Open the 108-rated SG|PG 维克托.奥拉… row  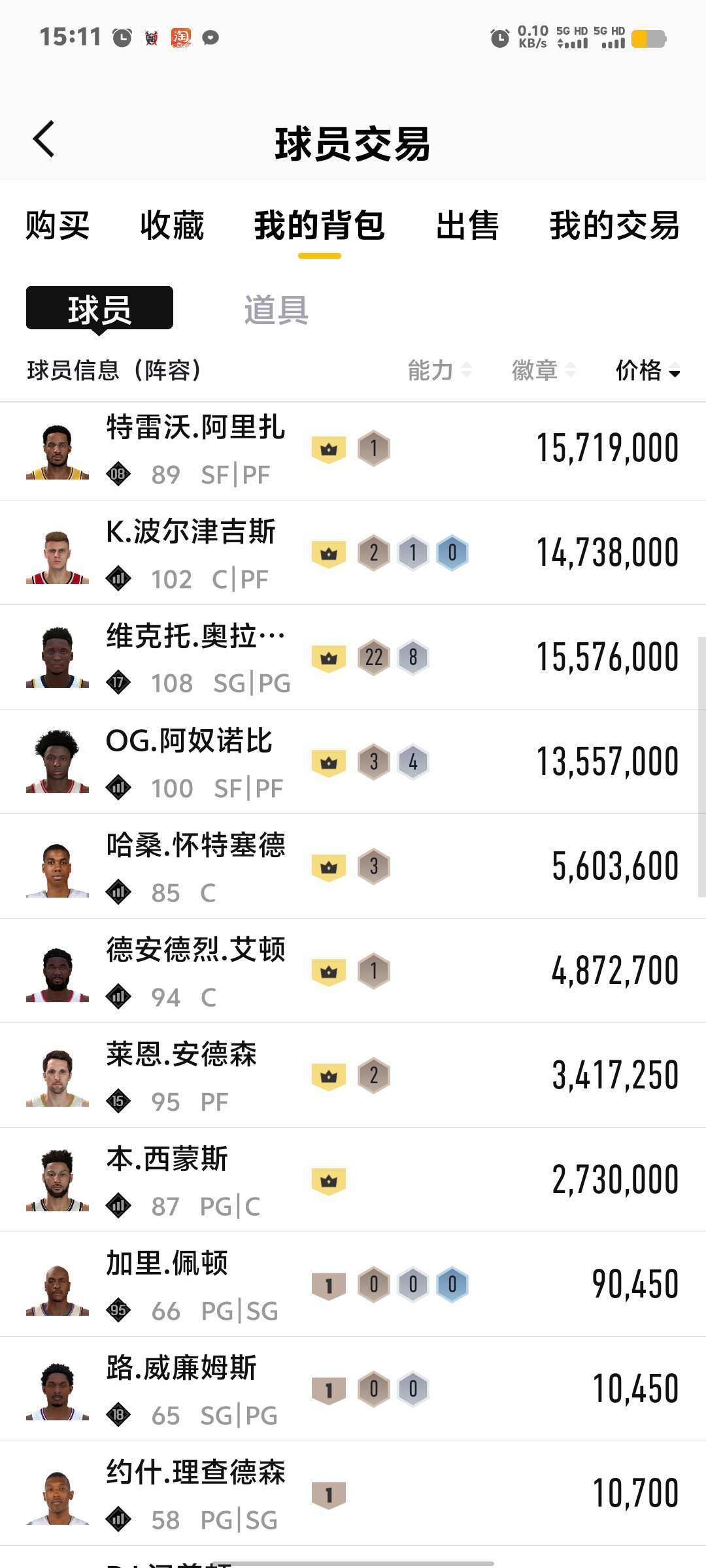pos(353,658)
